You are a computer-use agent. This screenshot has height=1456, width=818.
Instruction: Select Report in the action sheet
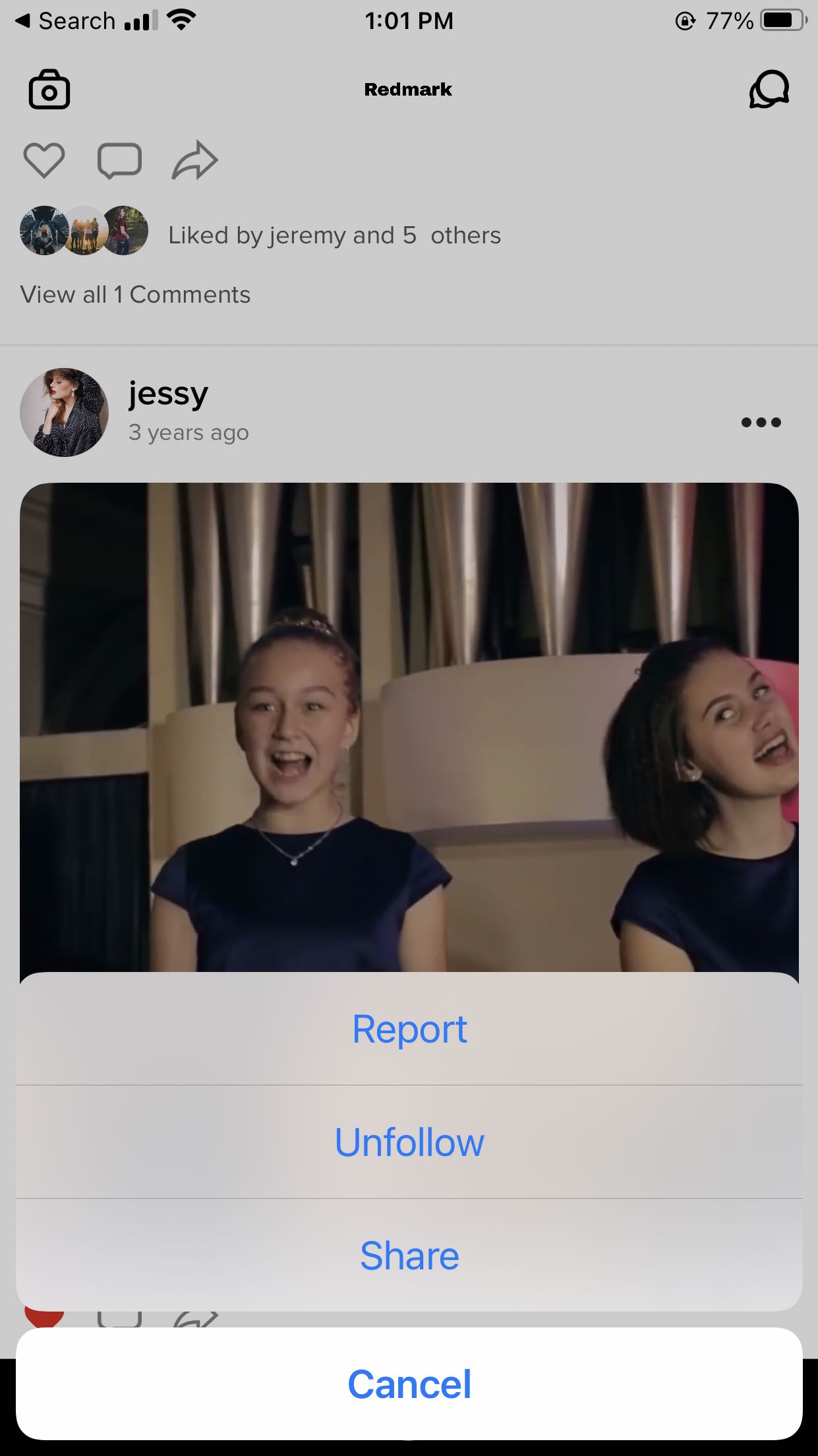point(409,1029)
